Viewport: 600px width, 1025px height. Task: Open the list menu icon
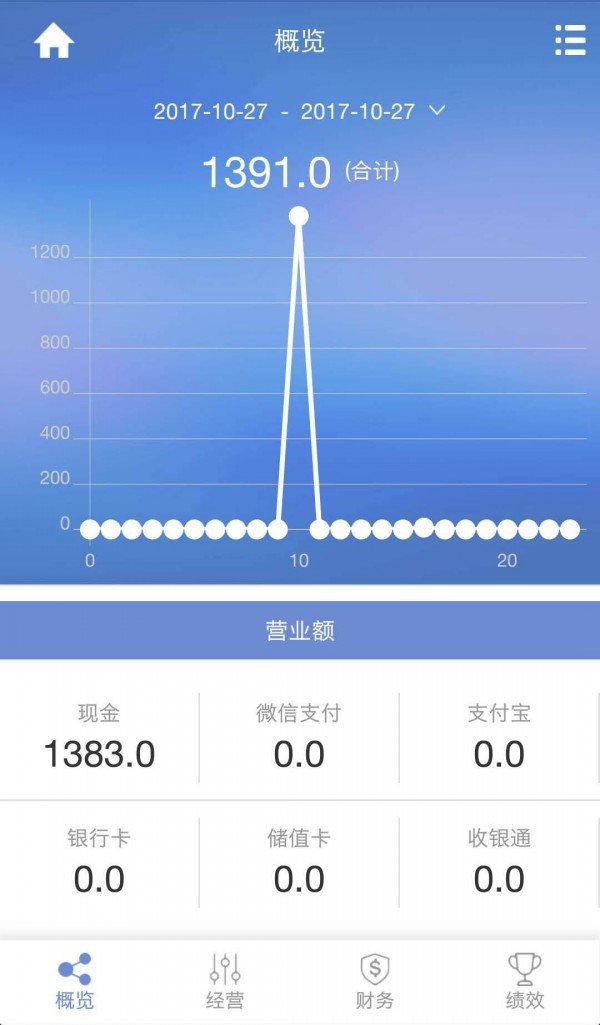tap(570, 41)
